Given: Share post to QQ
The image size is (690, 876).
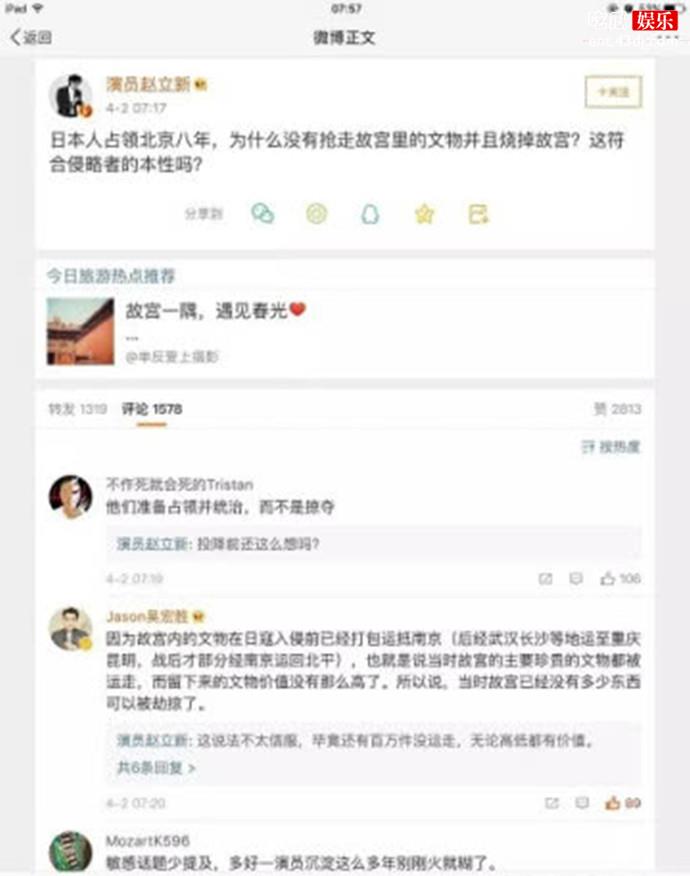Looking at the screenshot, I should click(370, 213).
